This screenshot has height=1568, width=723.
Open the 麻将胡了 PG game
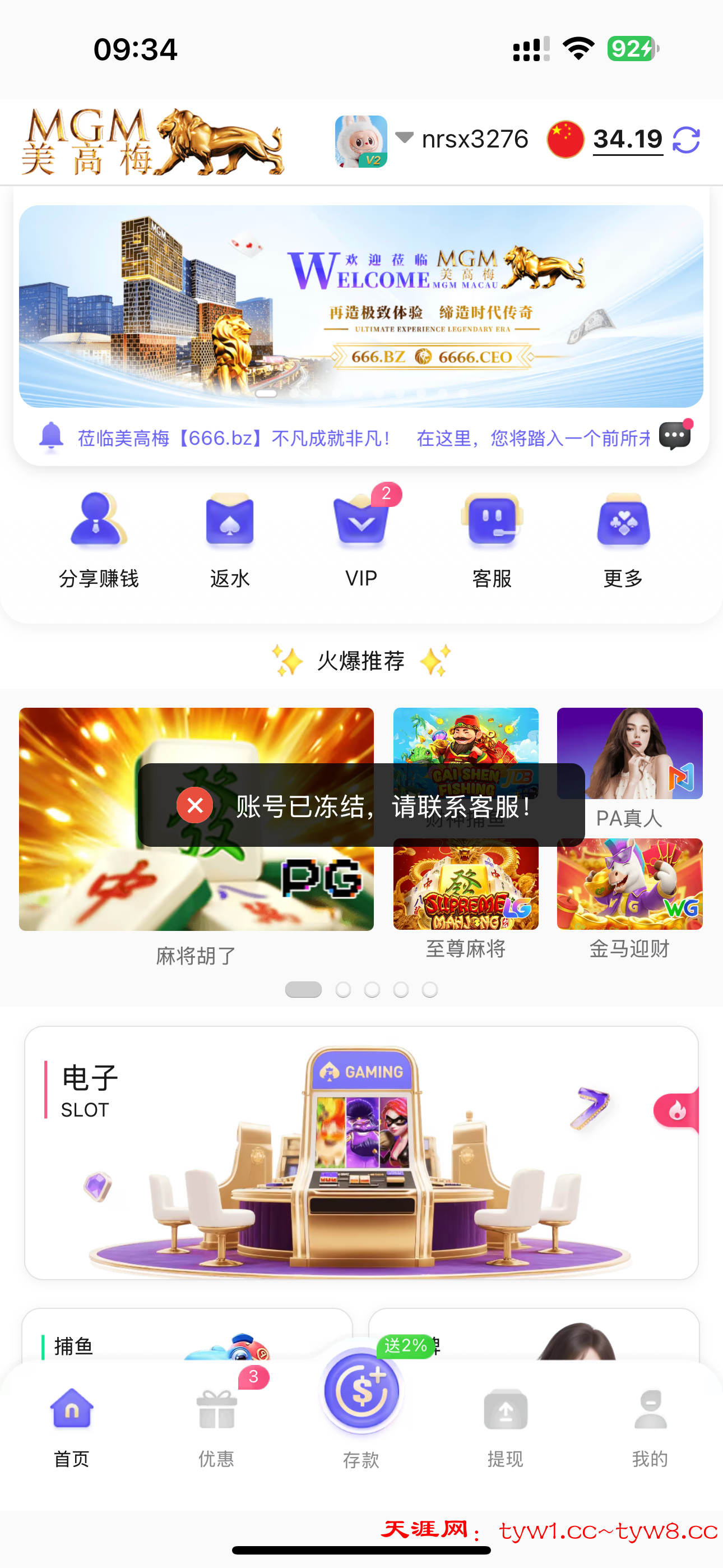pyautogui.click(x=196, y=889)
